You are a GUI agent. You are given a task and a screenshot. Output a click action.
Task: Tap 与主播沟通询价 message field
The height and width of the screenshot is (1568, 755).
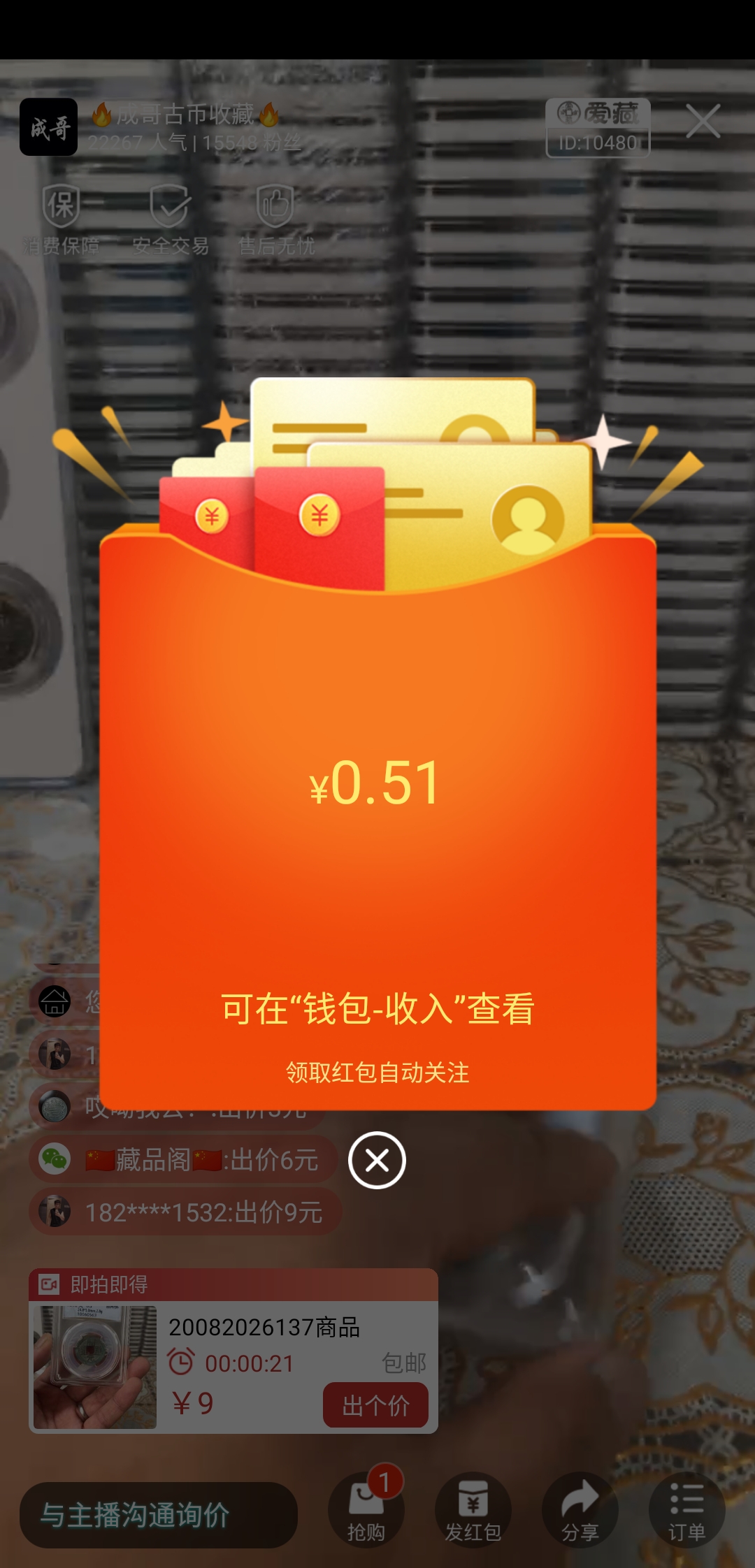159,1515
